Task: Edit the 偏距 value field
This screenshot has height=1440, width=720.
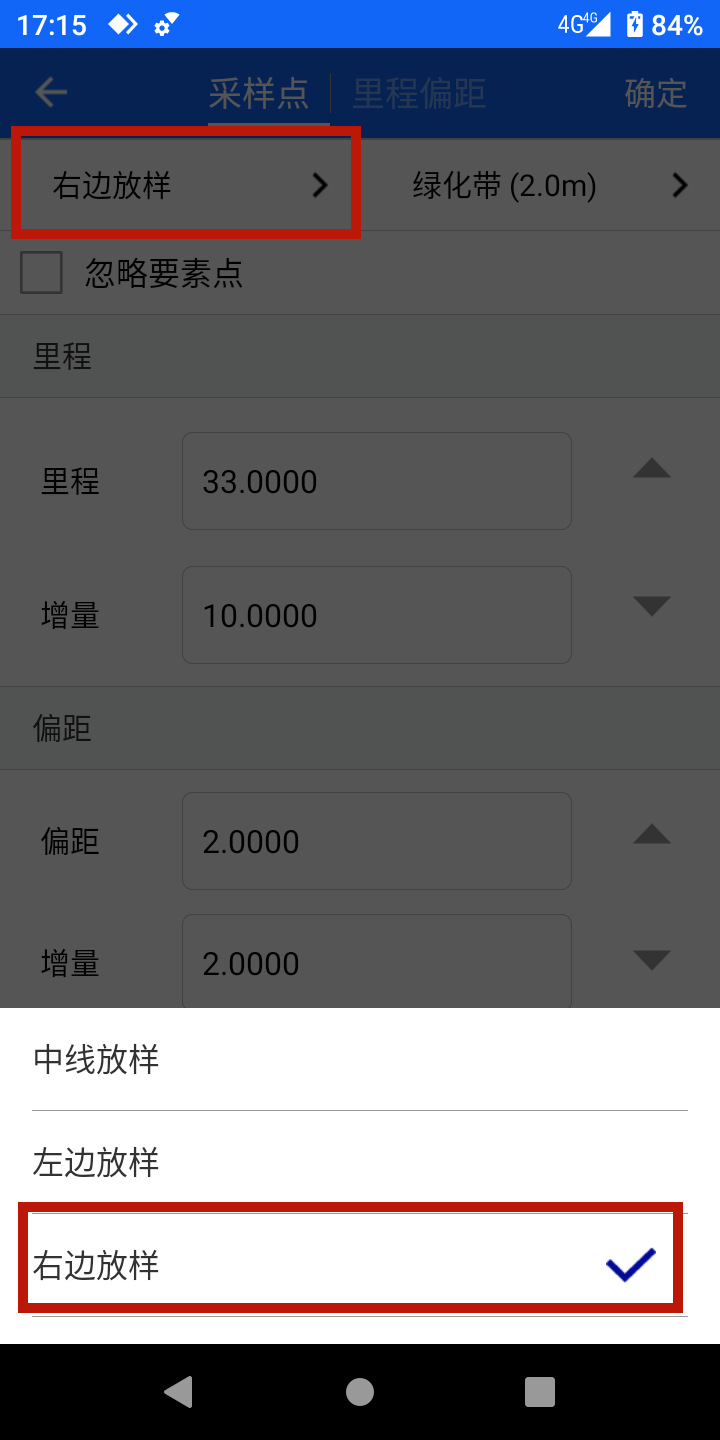Action: [x=376, y=841]
